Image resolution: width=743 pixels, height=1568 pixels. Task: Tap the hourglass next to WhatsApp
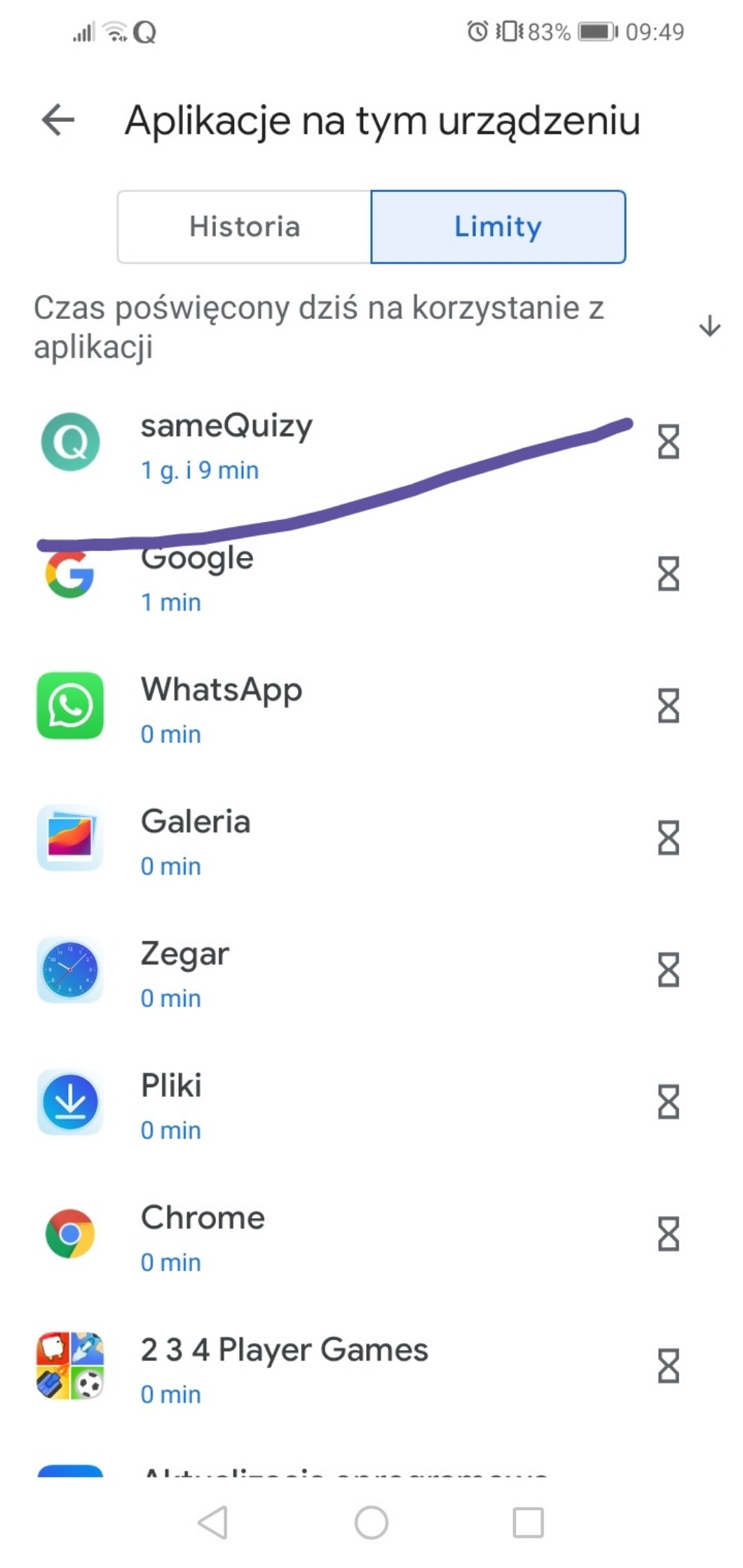(x=668, y=706)
